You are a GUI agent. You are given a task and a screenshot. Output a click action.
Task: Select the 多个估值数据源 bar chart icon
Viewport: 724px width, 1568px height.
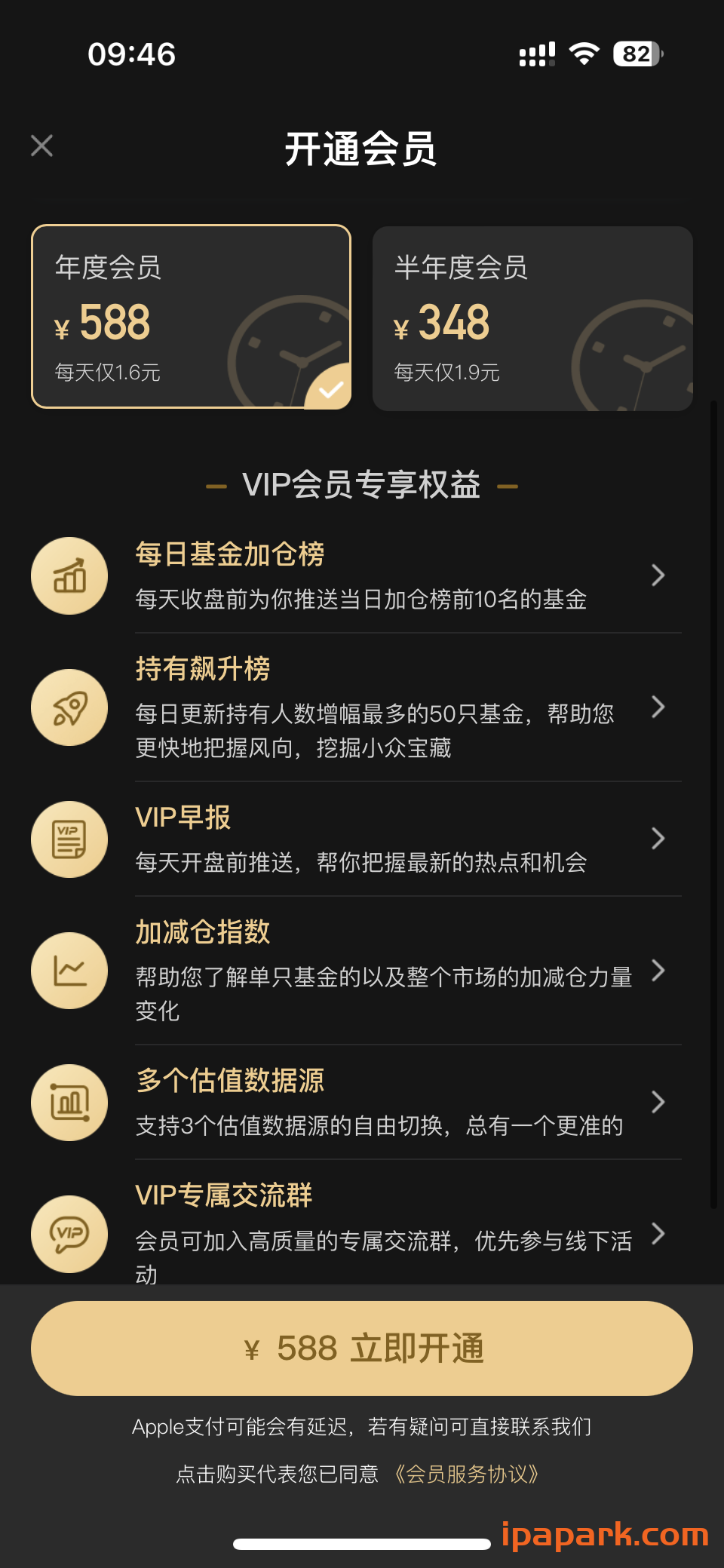click(69, 1102)
